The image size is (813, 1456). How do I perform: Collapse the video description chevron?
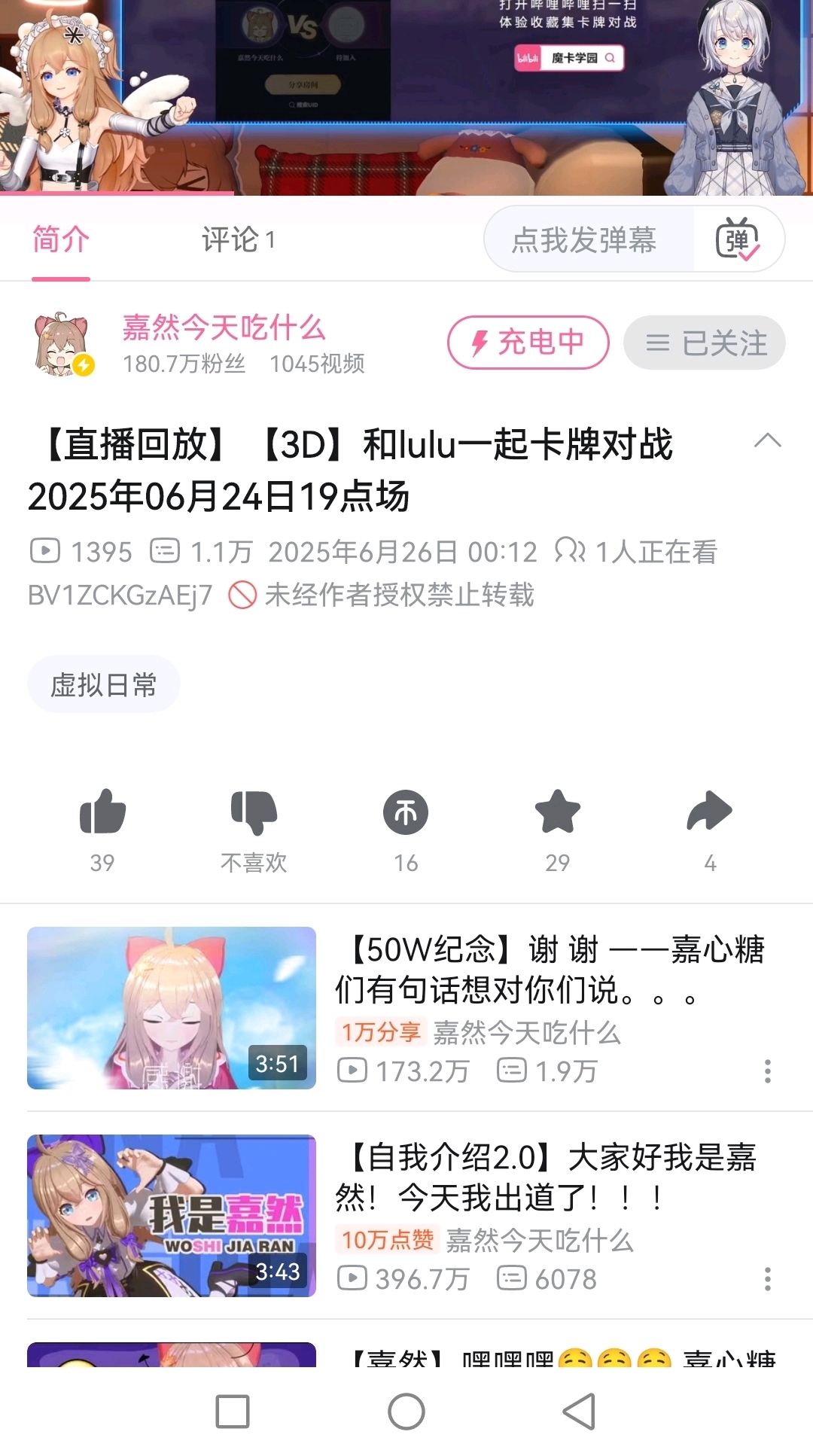pyautogui.click(x=767, y=441)
